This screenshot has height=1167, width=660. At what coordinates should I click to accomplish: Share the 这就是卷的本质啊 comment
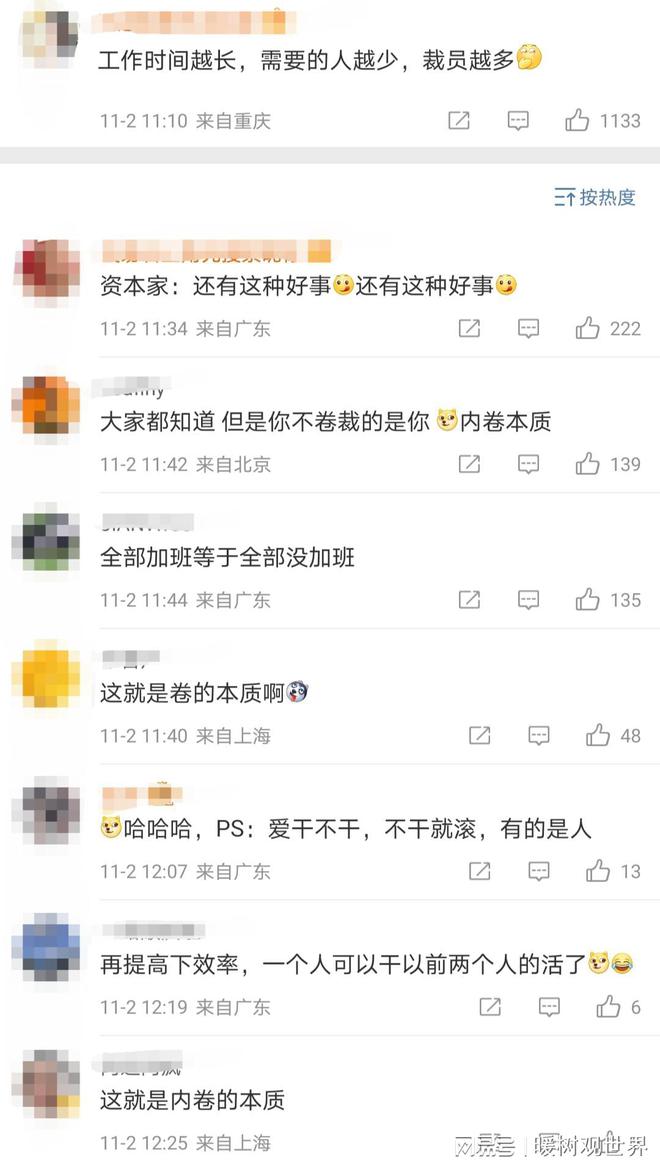pos(480,736)
